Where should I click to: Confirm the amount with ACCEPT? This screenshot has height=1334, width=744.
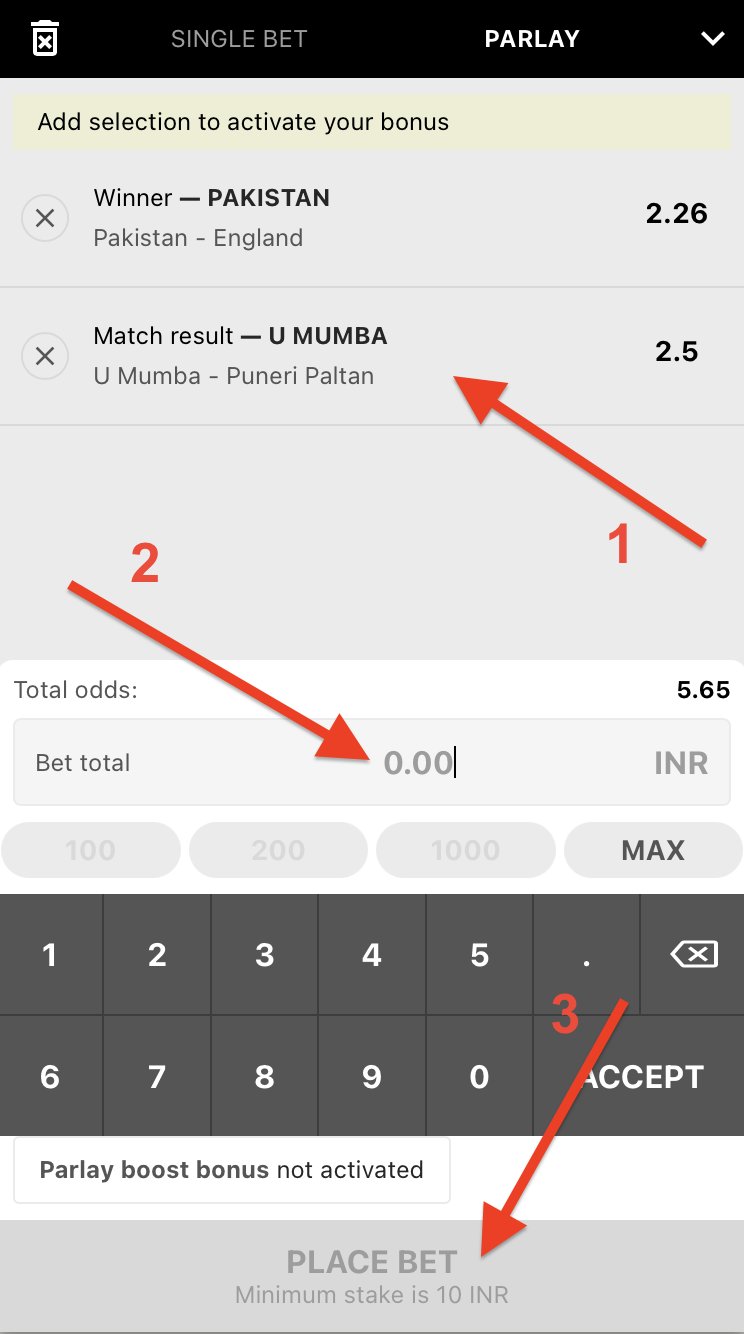tap(640, 1076)
